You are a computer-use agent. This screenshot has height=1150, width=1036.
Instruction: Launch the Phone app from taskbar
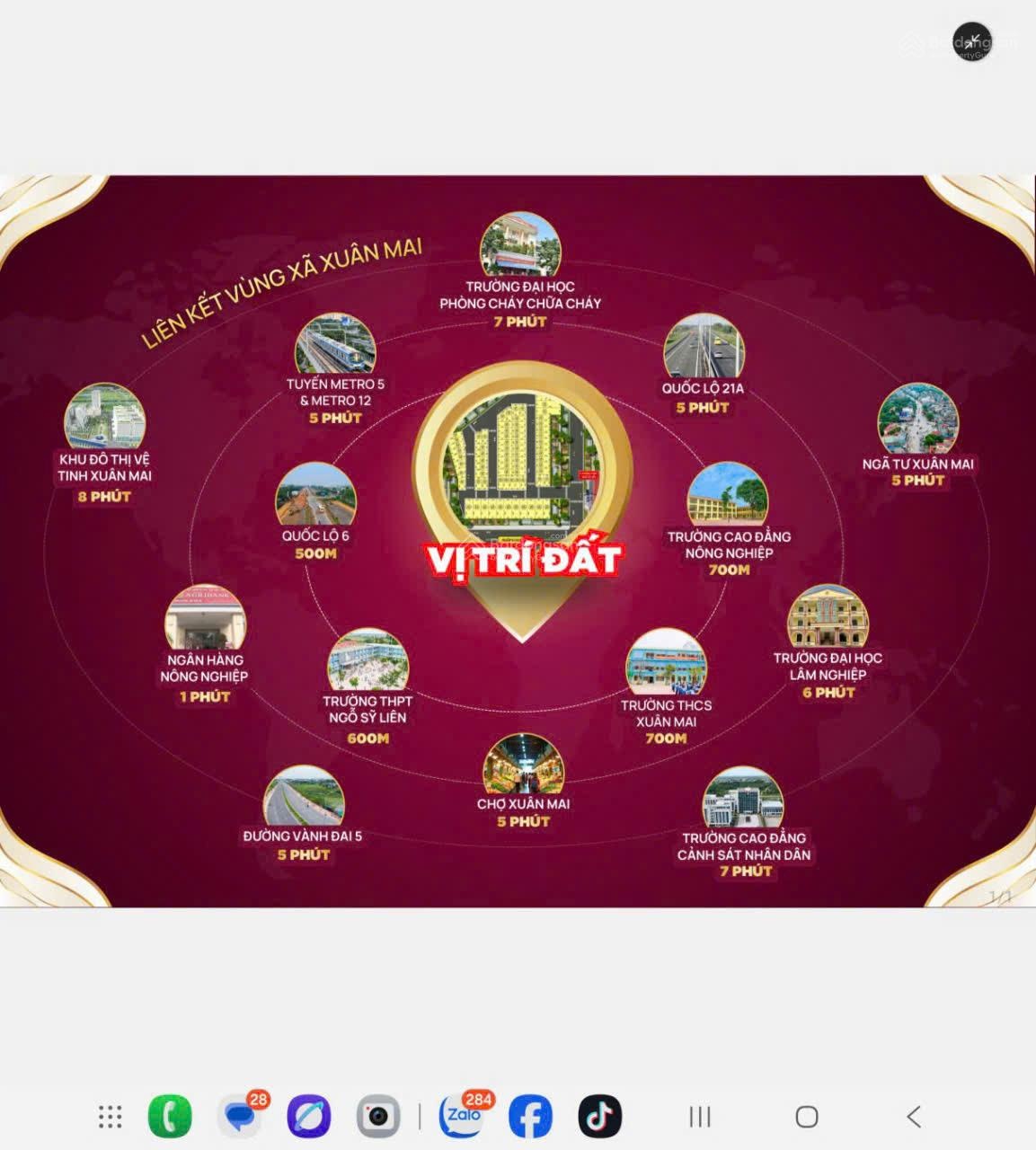tap(170, 1117)
